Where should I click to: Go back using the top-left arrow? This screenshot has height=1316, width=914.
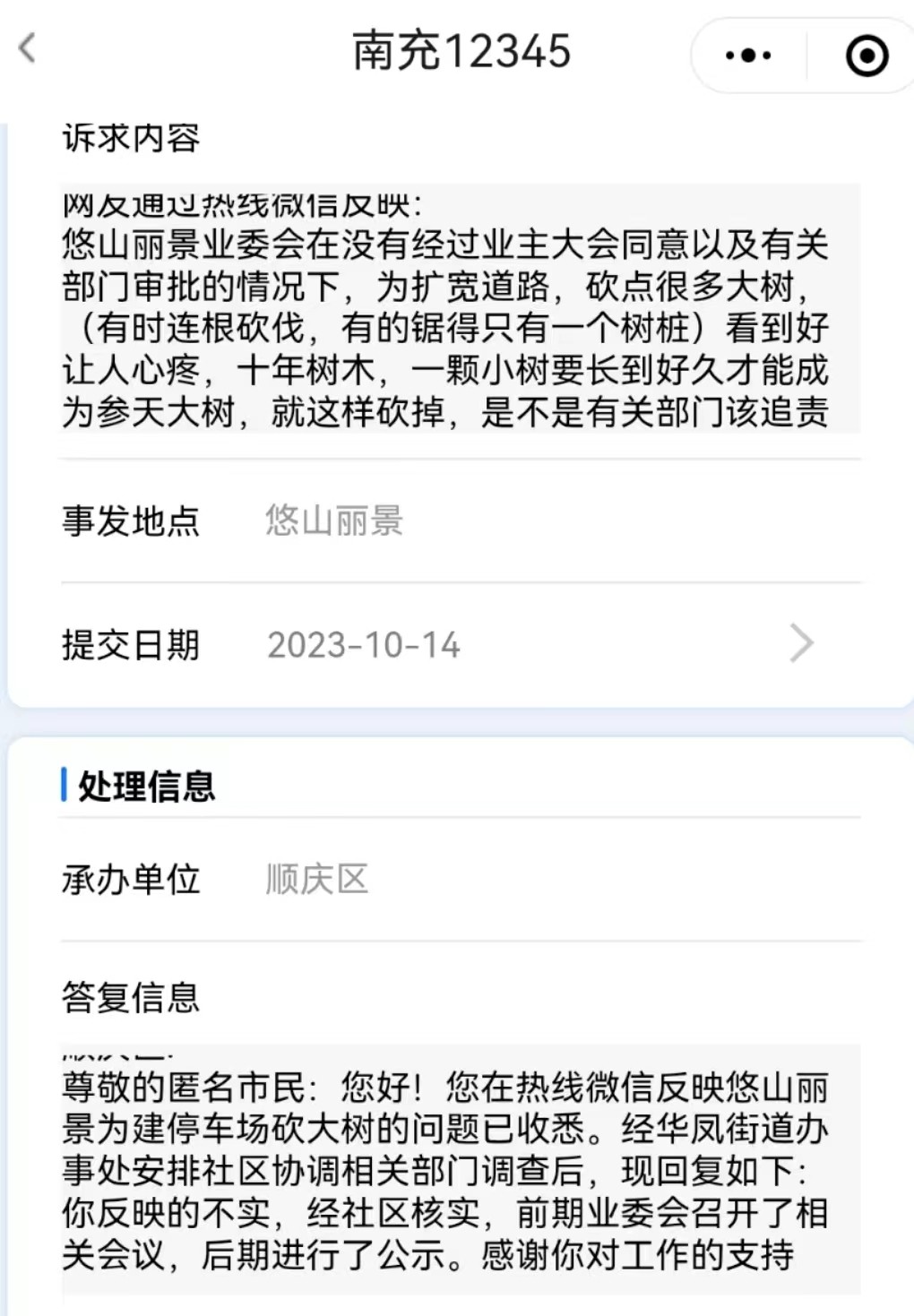(28, 48)
